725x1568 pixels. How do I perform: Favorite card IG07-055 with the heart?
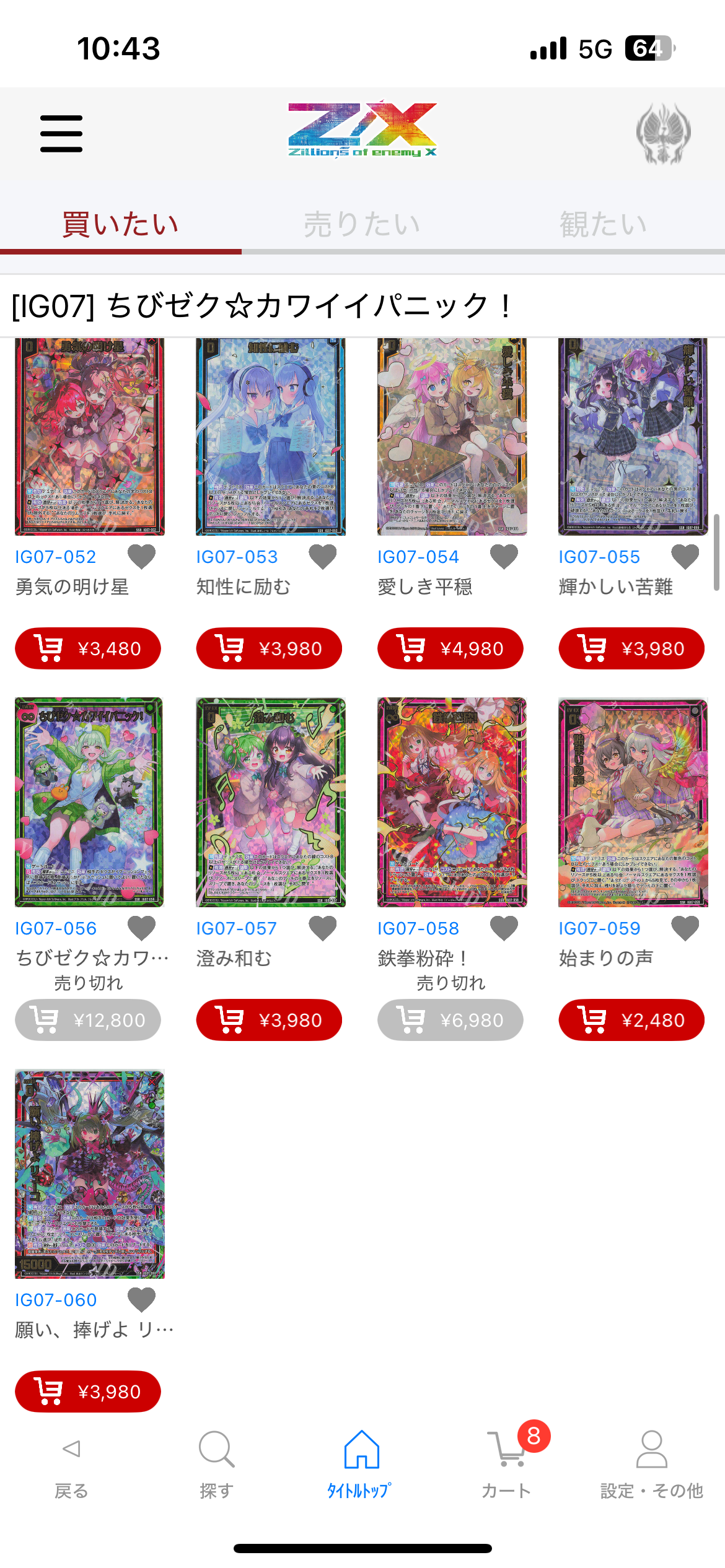click(685, 557)
